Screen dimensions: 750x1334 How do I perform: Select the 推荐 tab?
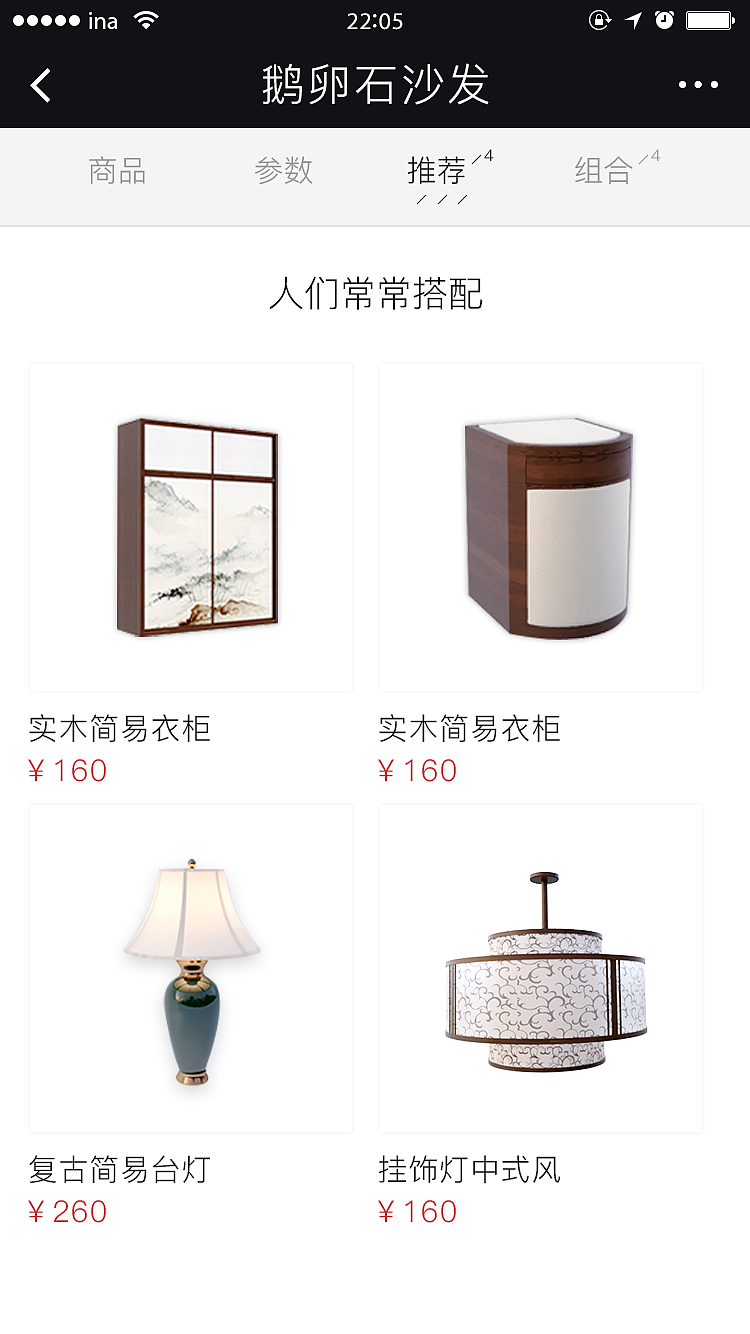437,171
